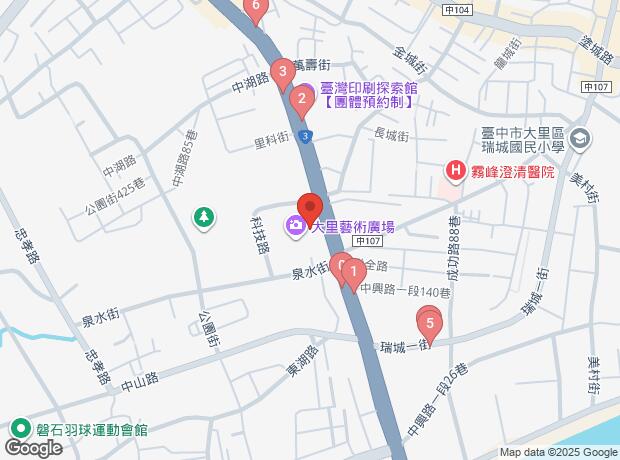
Task: Select map marker number 6
Action: [256, 8]
